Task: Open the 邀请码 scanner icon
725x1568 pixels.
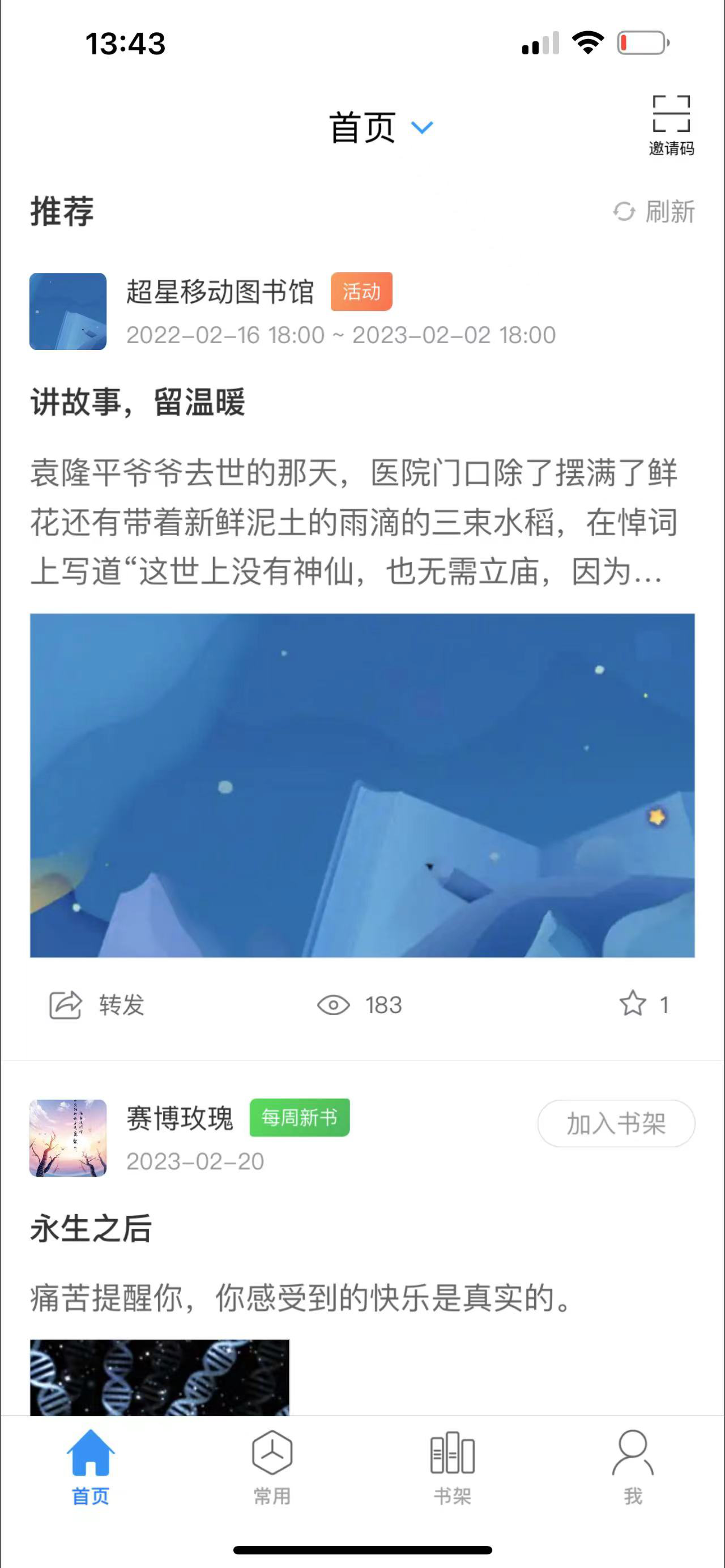Action: [671, 123]
